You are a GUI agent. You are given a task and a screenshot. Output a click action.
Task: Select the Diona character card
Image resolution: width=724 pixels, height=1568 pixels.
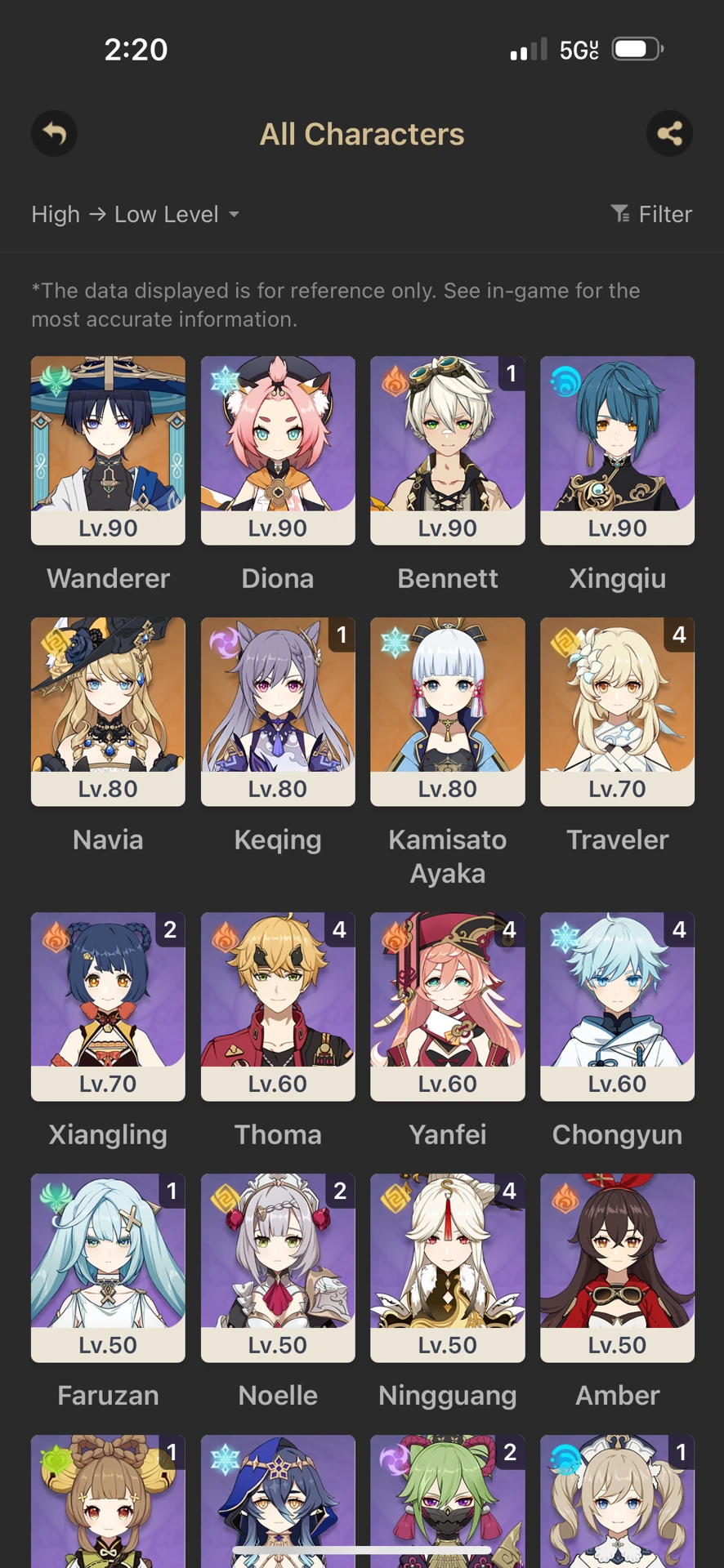click(278, 449)
